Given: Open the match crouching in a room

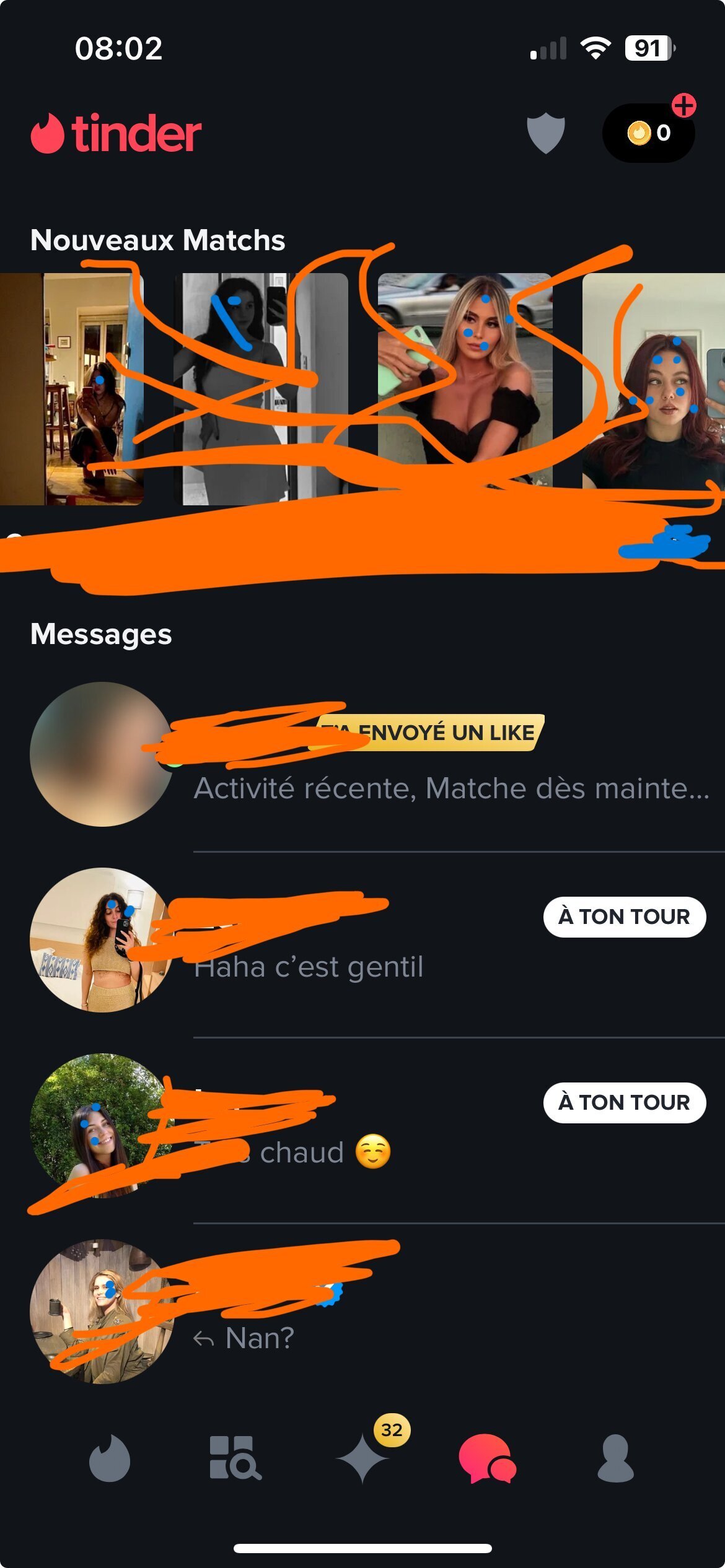Looking at the screenshot, I should point(72,388).
